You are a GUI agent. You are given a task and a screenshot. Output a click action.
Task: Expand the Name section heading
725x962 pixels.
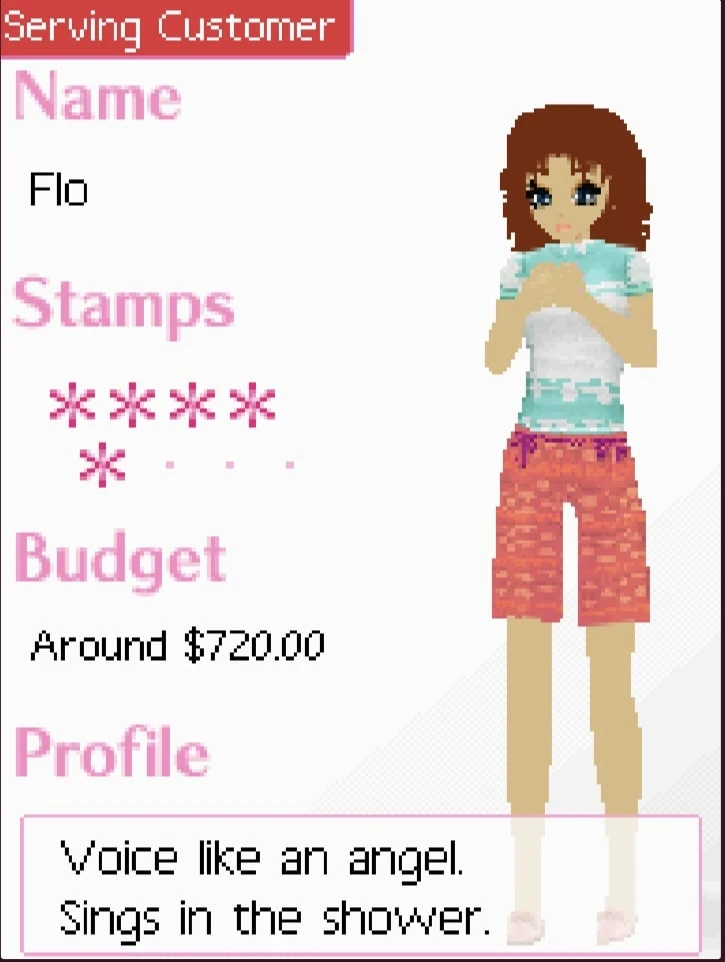click(x=97, y=95)
